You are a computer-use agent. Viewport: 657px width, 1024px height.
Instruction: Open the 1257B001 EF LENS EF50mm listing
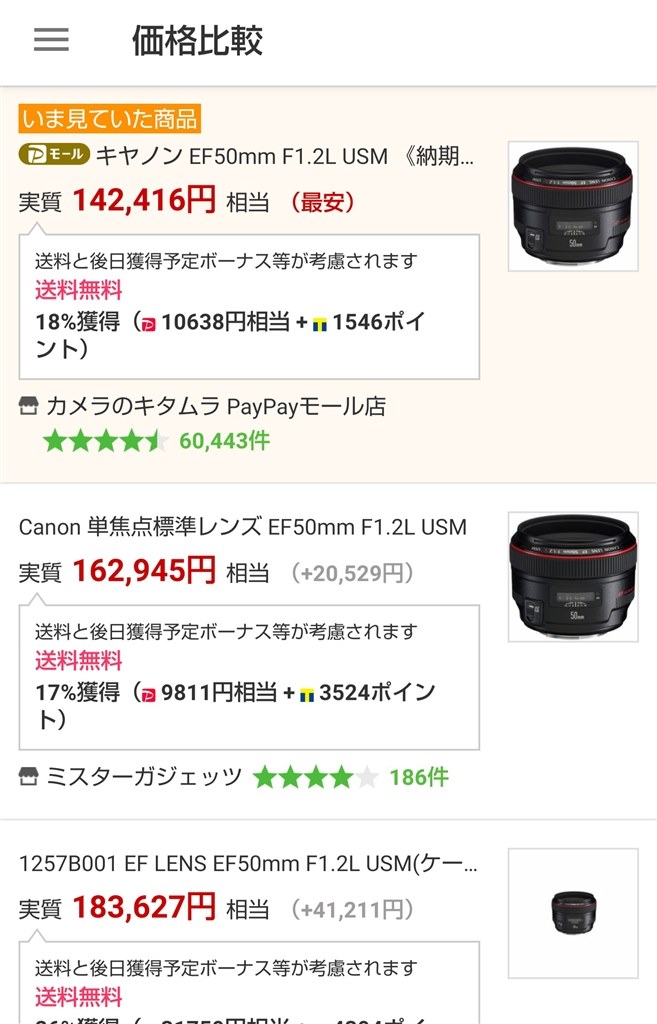(x=248, y=864)
